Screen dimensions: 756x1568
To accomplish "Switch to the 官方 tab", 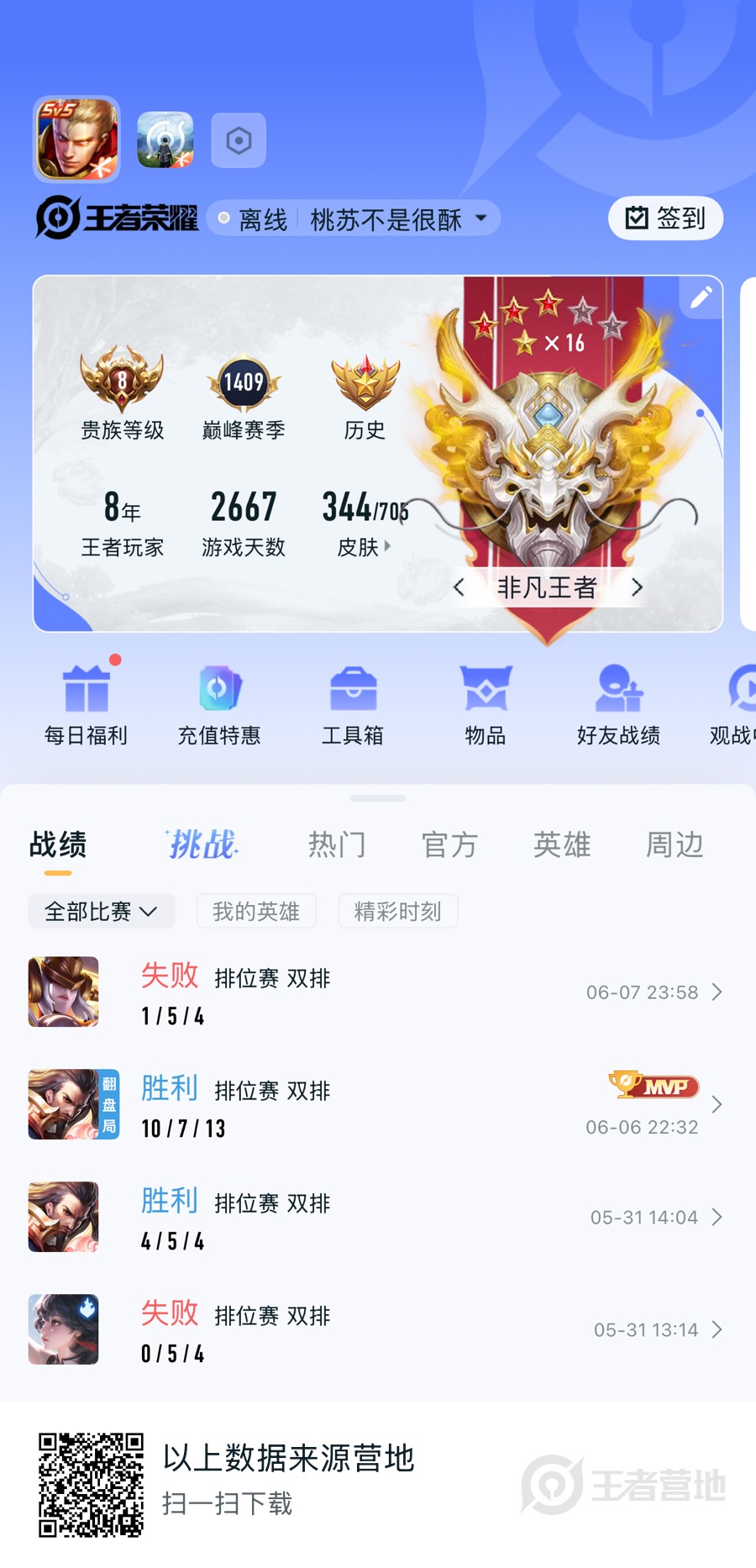I will 449,845.
